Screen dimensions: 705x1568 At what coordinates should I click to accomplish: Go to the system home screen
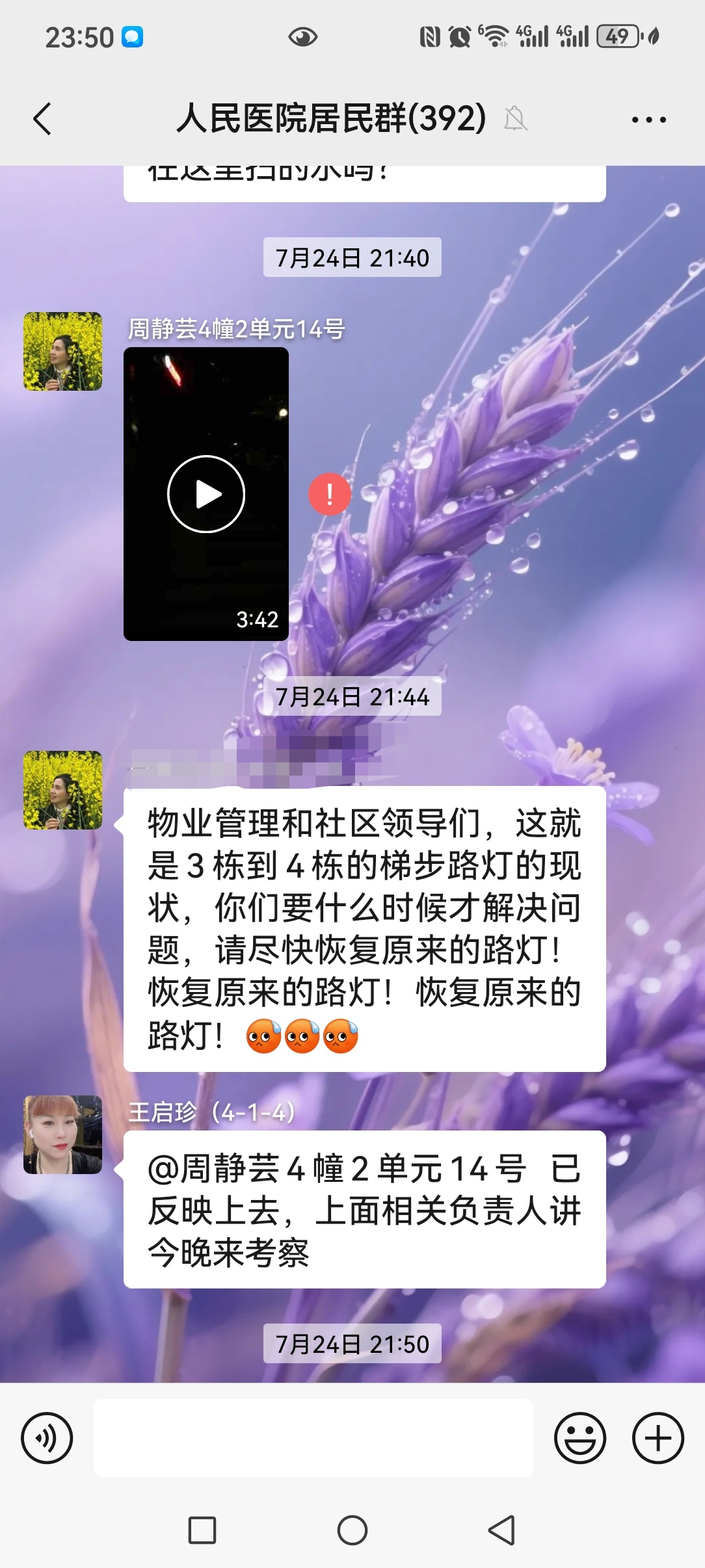pos(352,1530)
